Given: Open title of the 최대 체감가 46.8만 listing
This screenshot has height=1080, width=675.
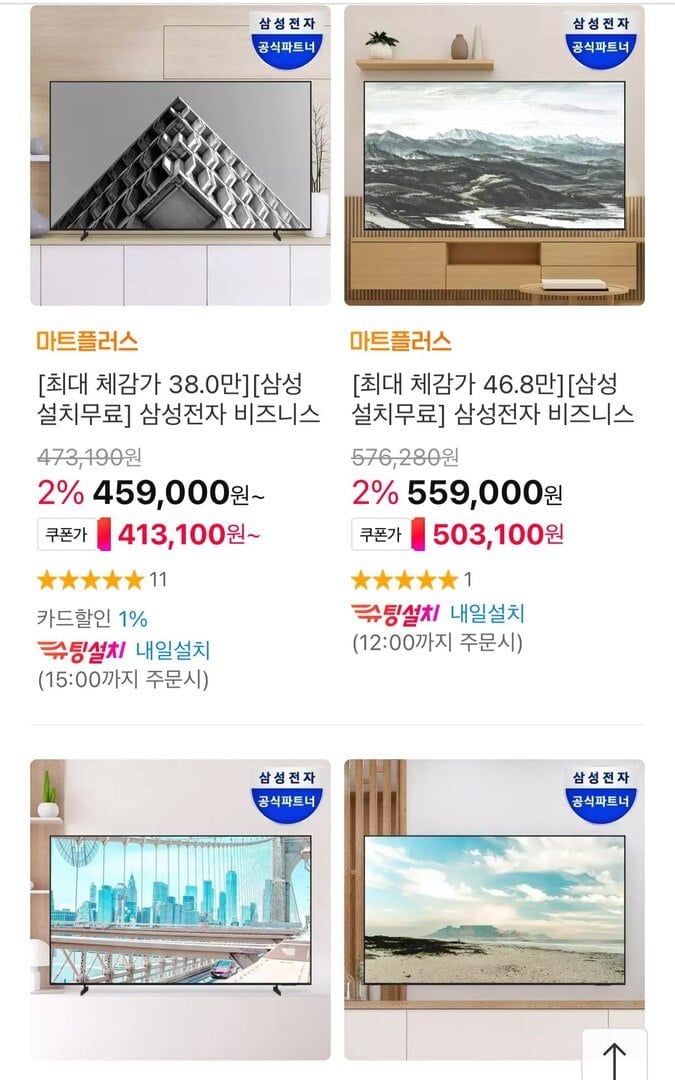Looking at the screenshot, I should [492, 399].
